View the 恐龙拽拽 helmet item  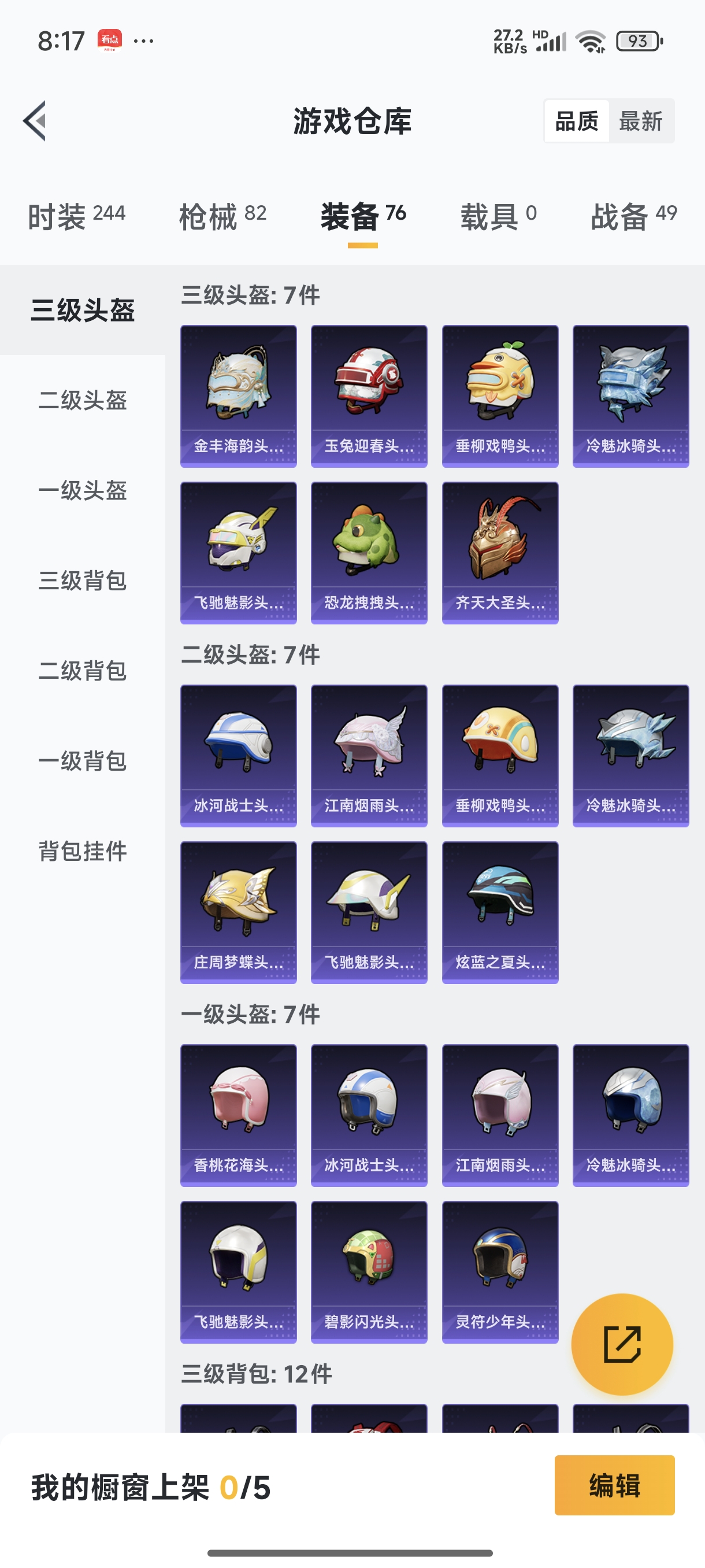369,553
